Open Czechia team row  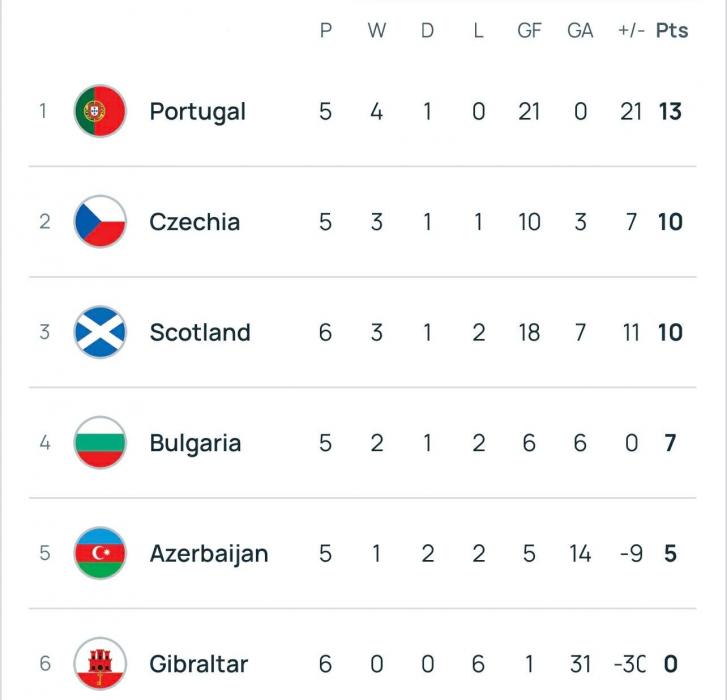[x=194, y=222]
